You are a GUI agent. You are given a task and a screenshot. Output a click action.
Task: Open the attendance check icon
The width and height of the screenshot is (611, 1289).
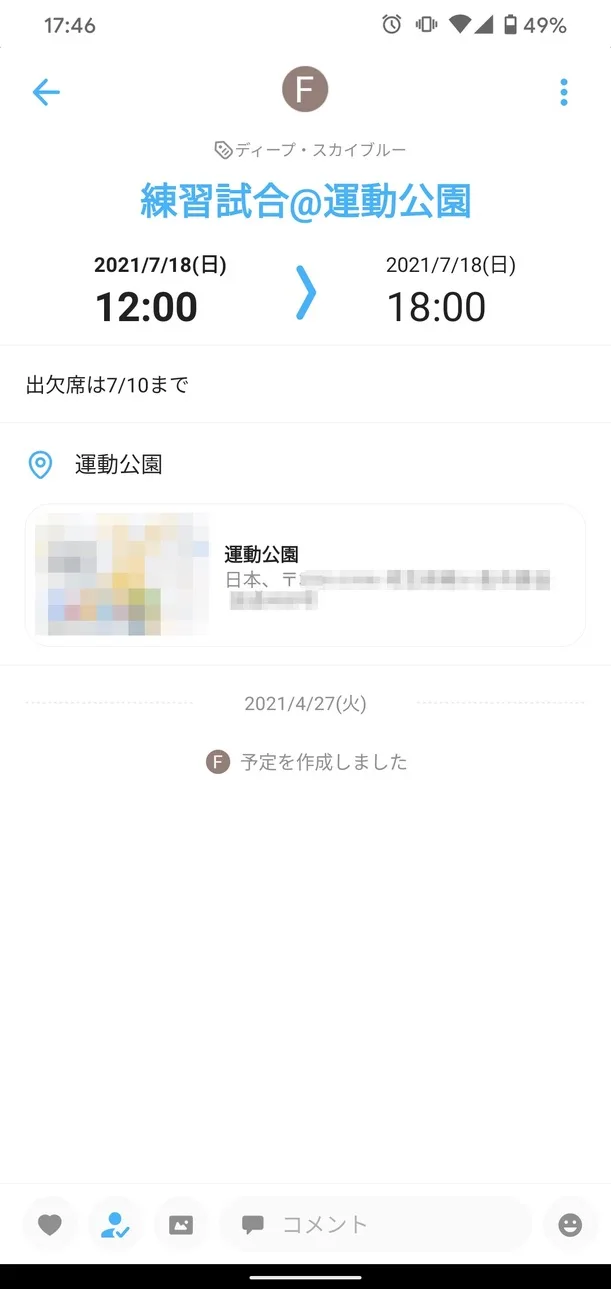click(x=116, y=1224)
